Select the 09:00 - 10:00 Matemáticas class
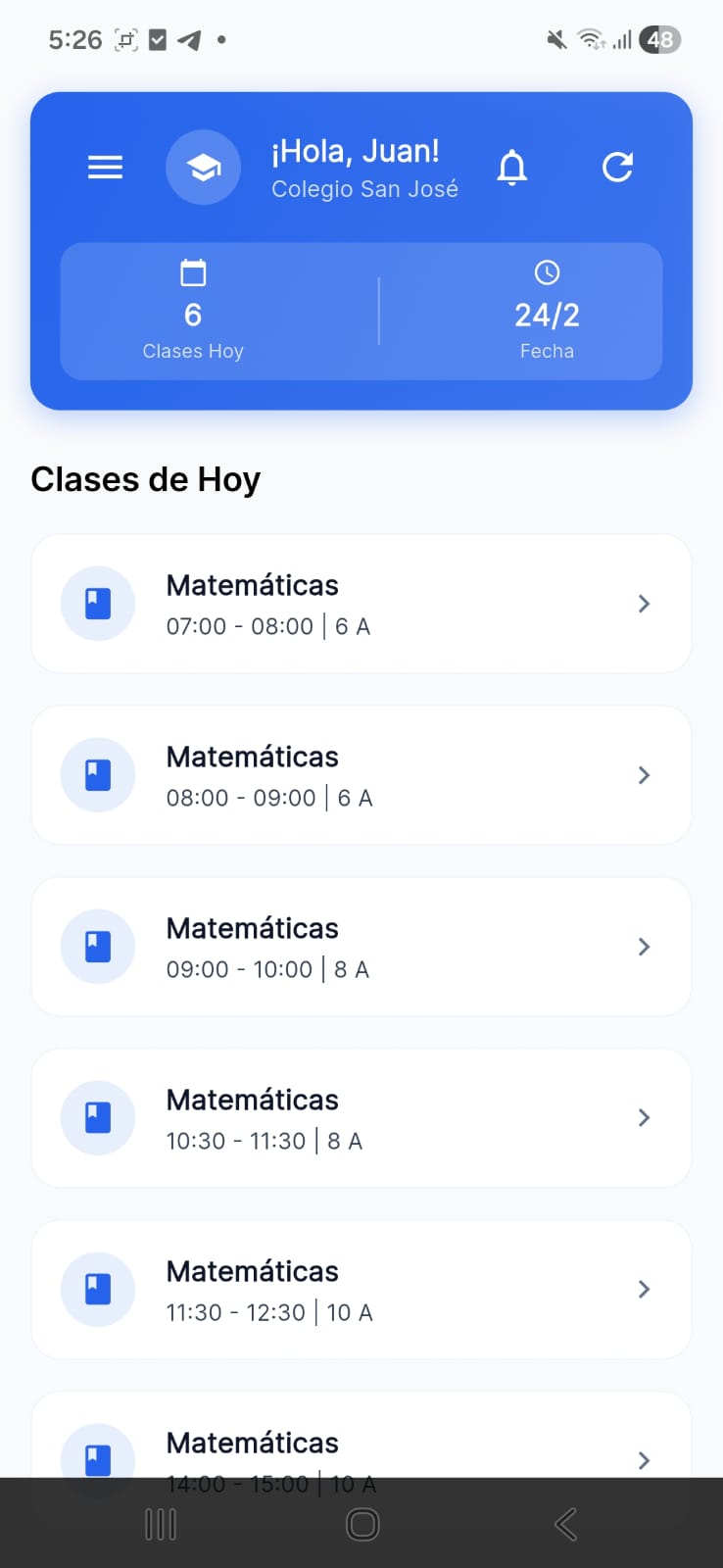723x1568 pixels. pyautogui.click(x=361, y=947)
